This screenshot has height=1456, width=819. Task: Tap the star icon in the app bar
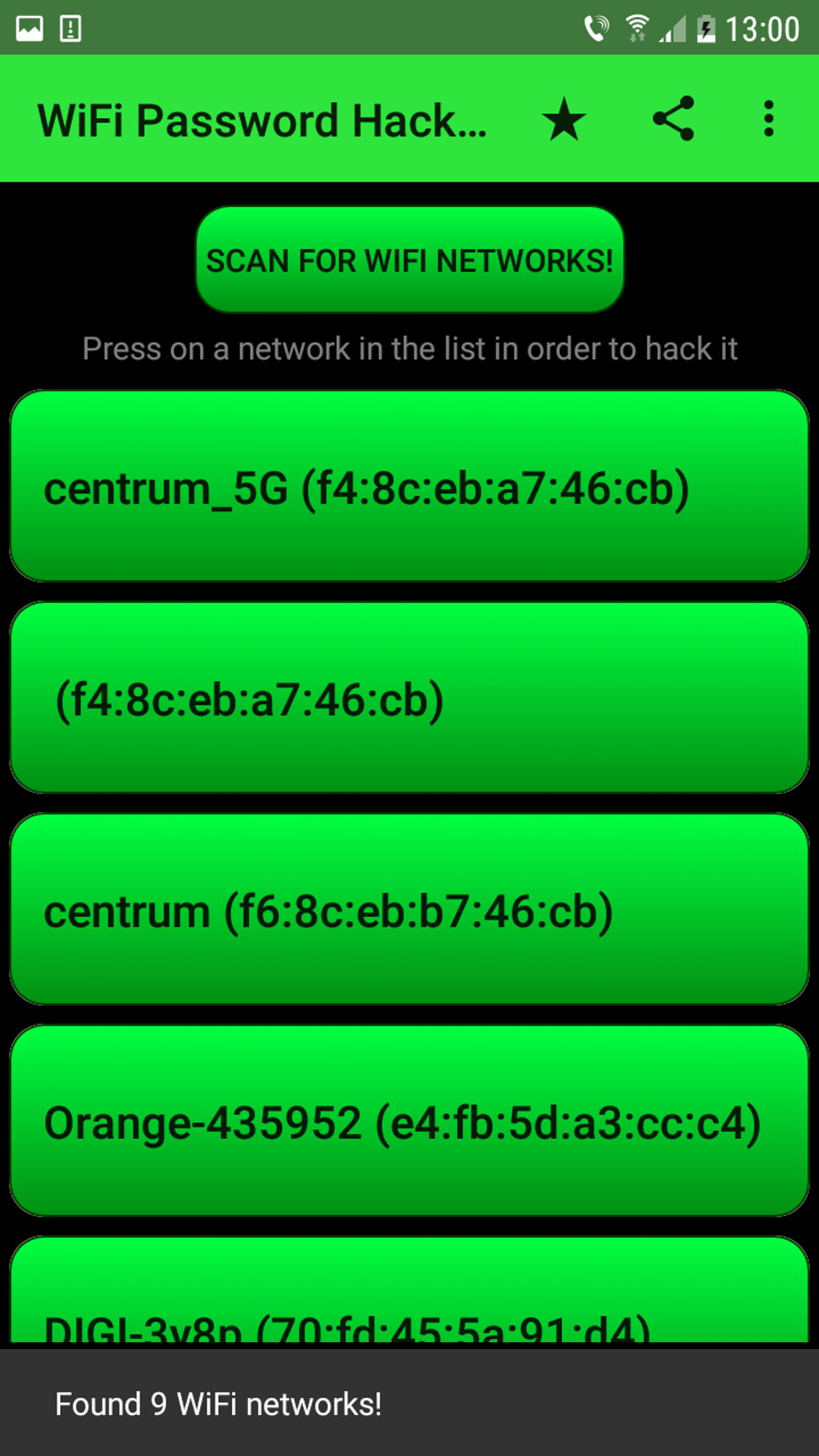[564, 120]
